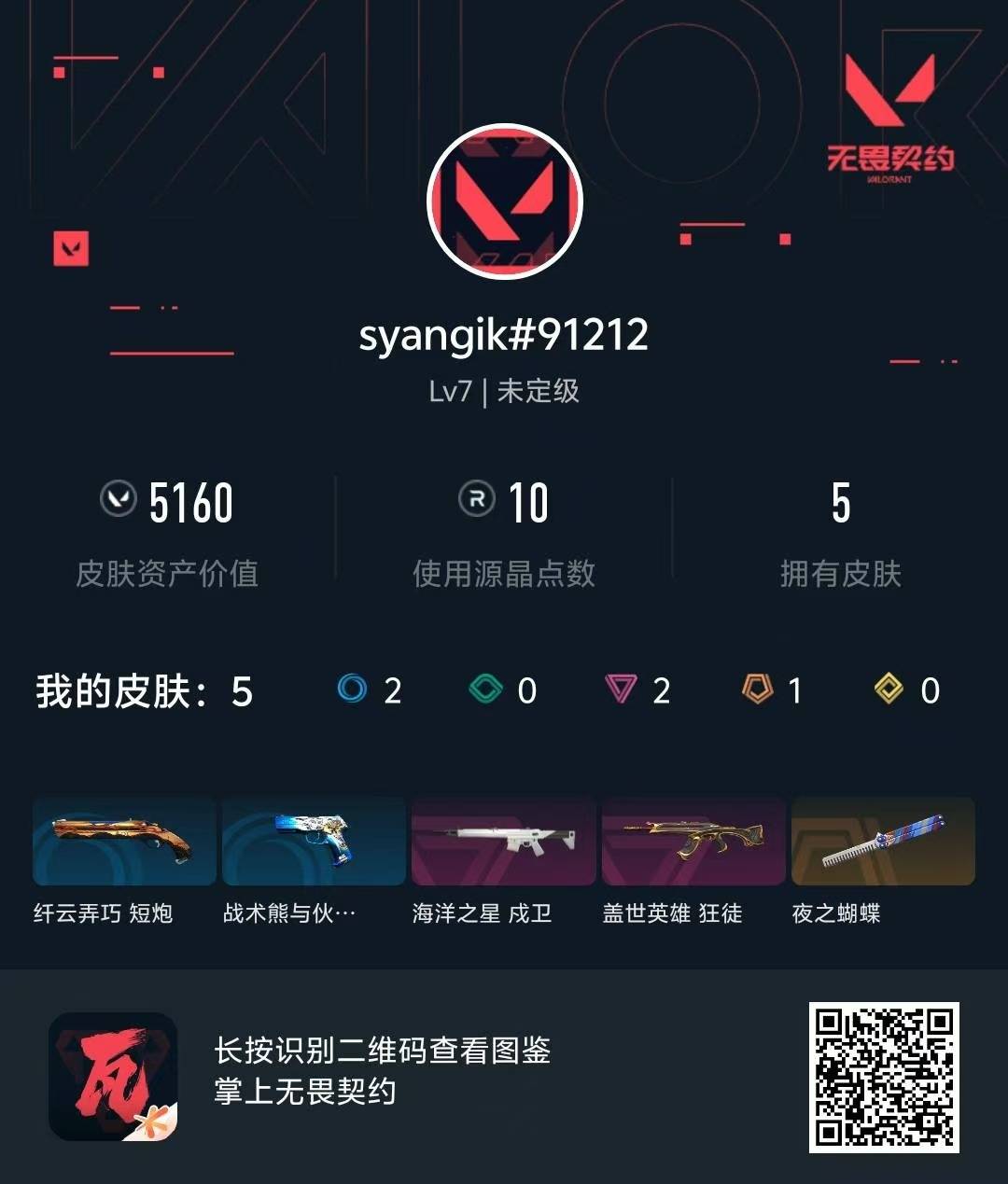
Task: Open the 纤云弄巧 短炮 skin thumbnail
Action: click(124, 842)
